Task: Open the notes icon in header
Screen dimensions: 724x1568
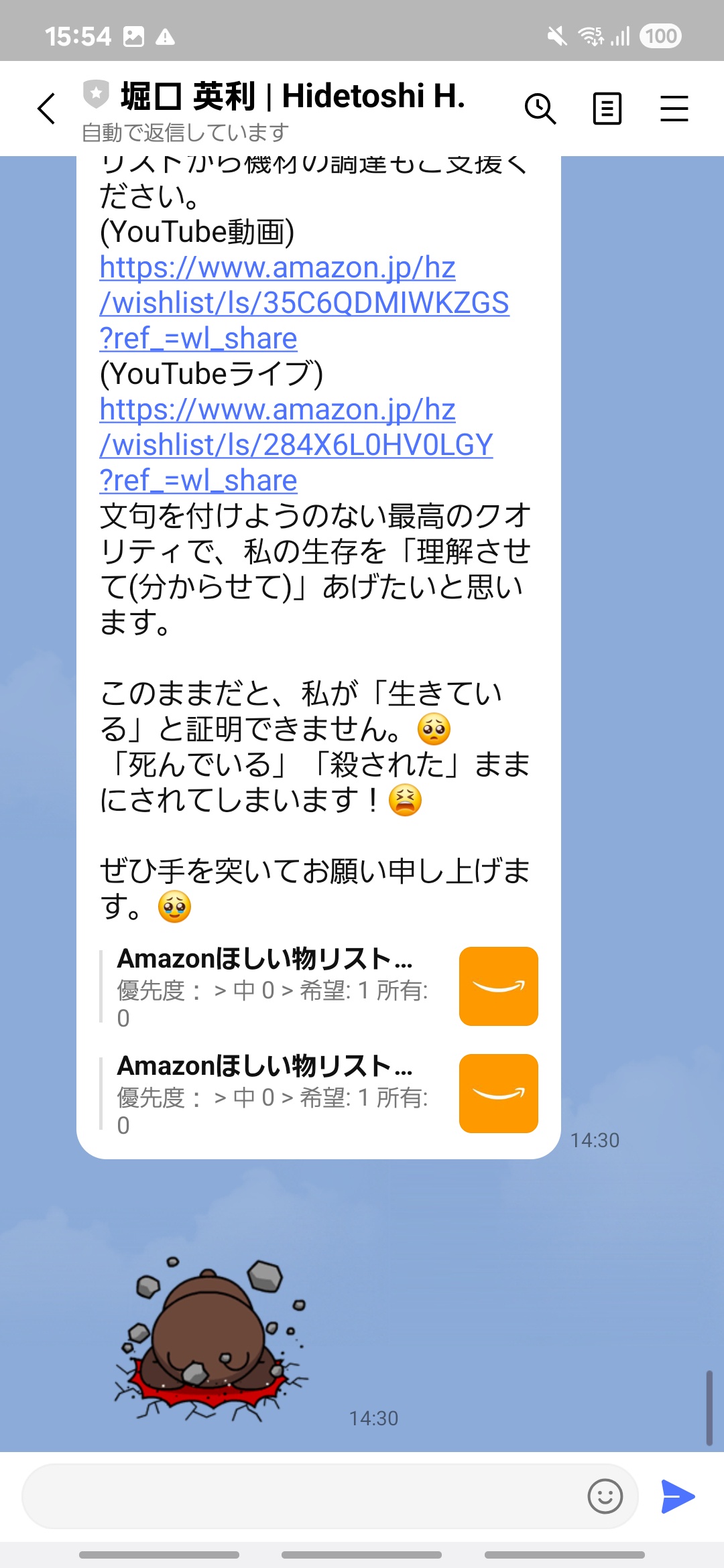Action: pos(607,109)
